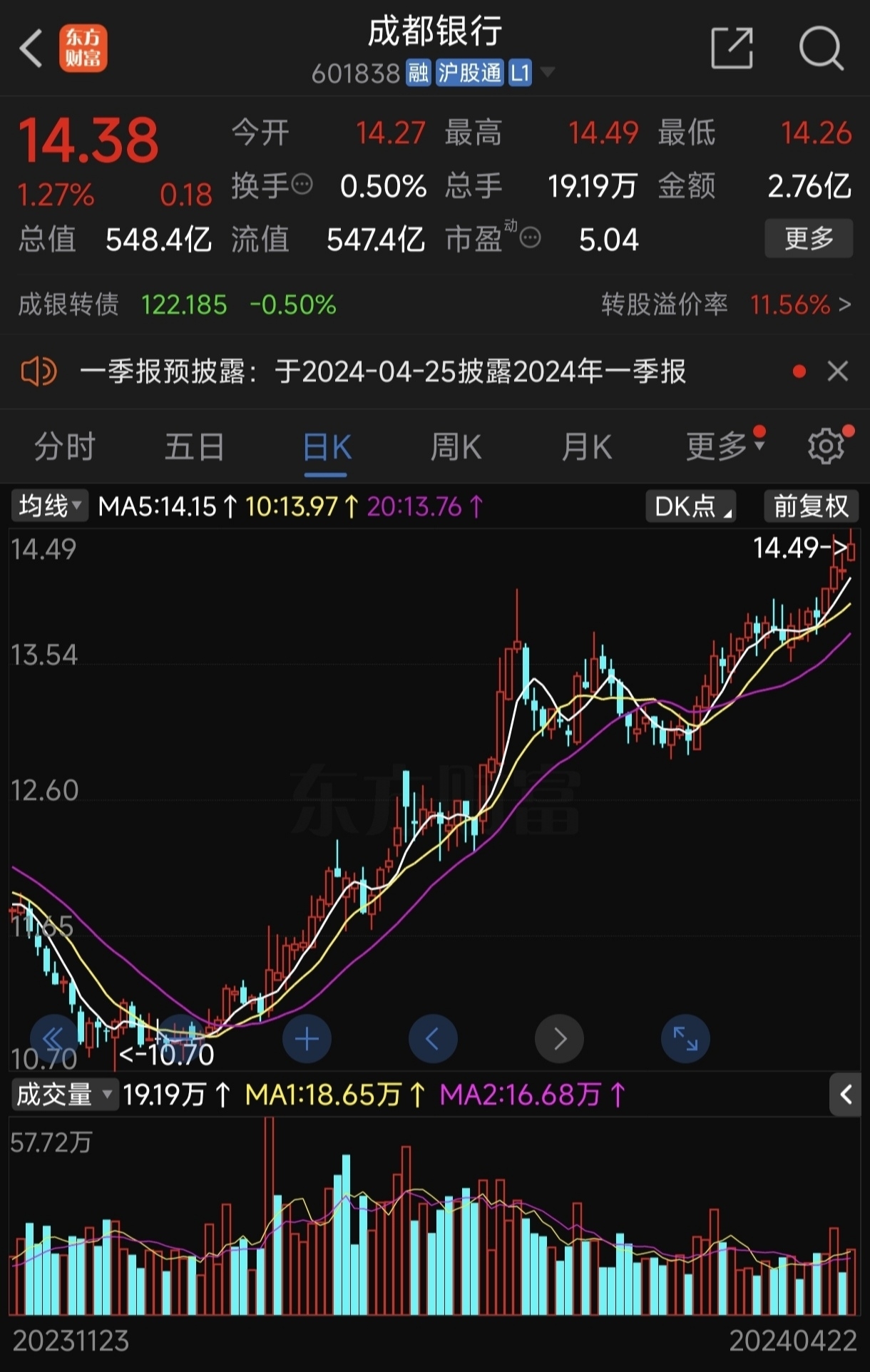This screenshot has height=1372, width=870.
Task: Tap the 更多 button for more quote data
Action: click(x=808, y=239)
